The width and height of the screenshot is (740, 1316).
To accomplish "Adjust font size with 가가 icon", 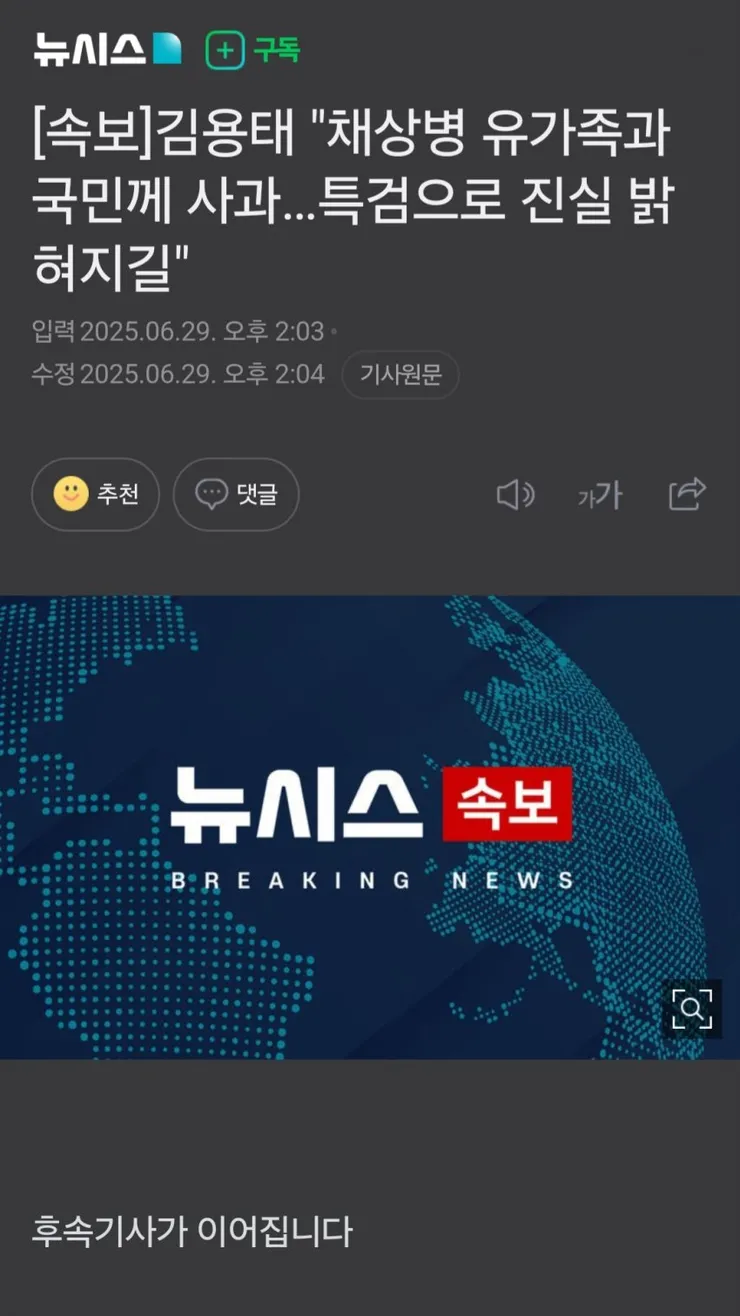I will [599, 494].
